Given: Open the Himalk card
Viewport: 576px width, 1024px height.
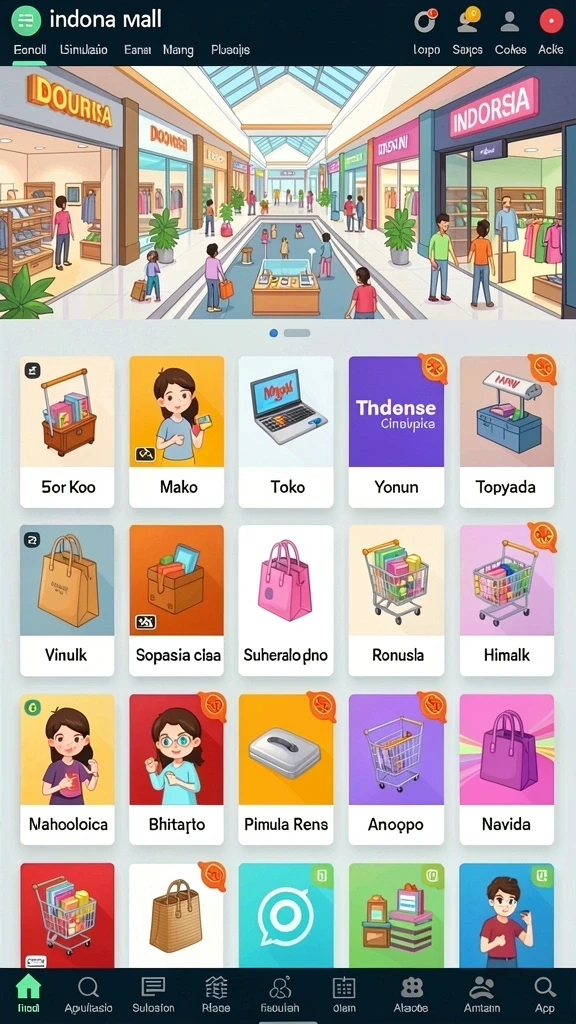Looking at the screenshot, I should click(507, 600).
